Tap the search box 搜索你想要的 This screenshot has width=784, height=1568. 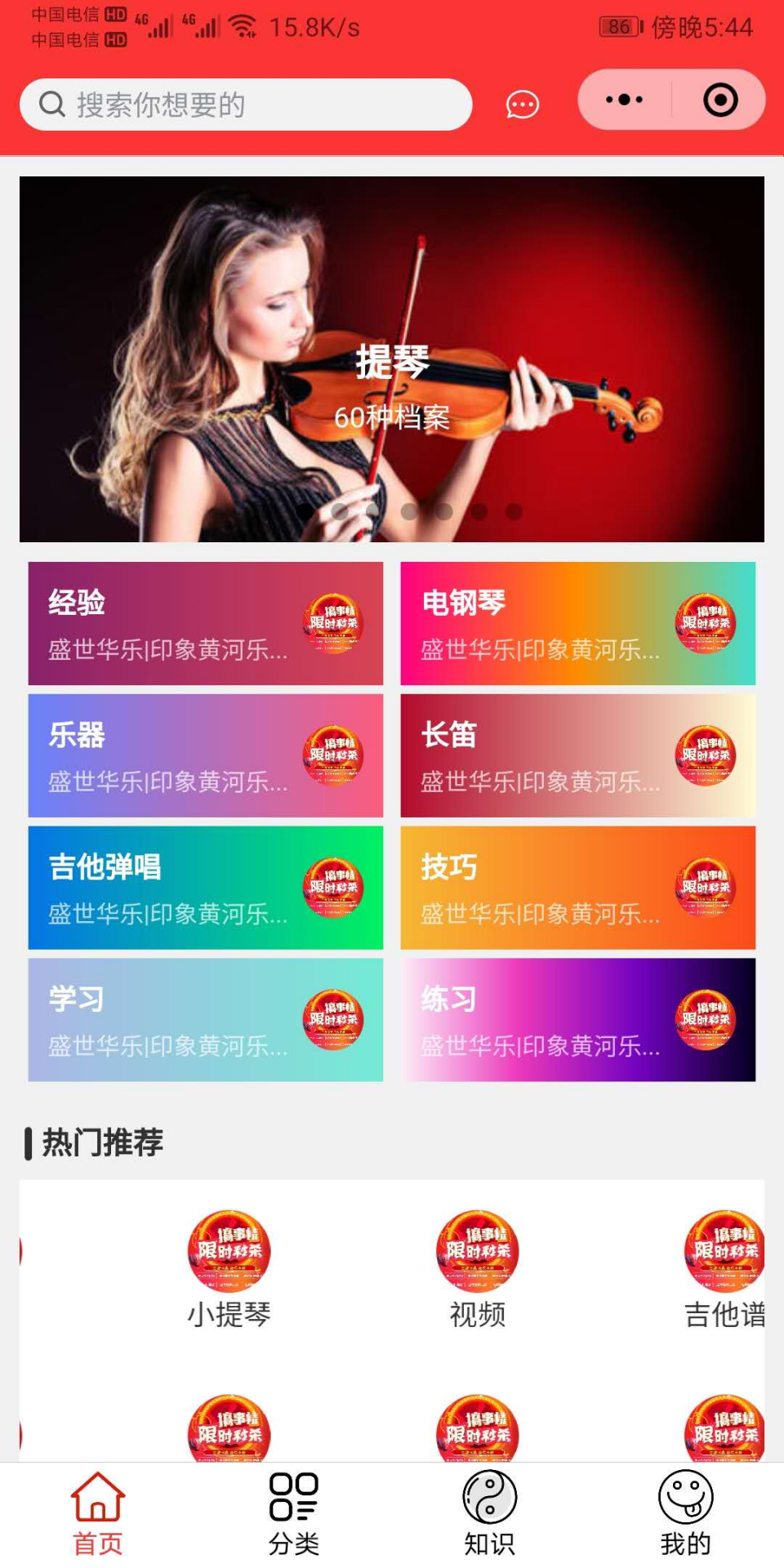click(245, 105)
